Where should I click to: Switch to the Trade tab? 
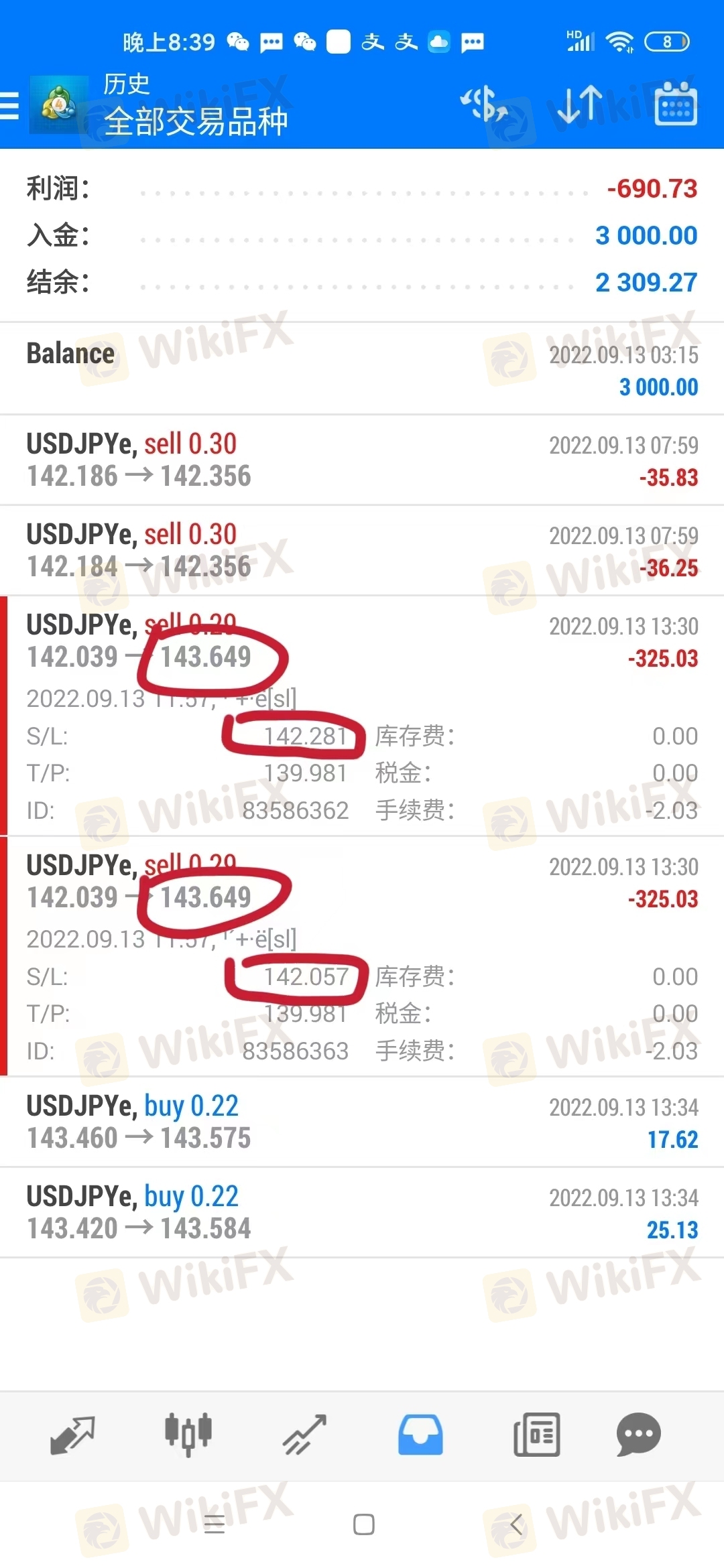click(304, 1435)
